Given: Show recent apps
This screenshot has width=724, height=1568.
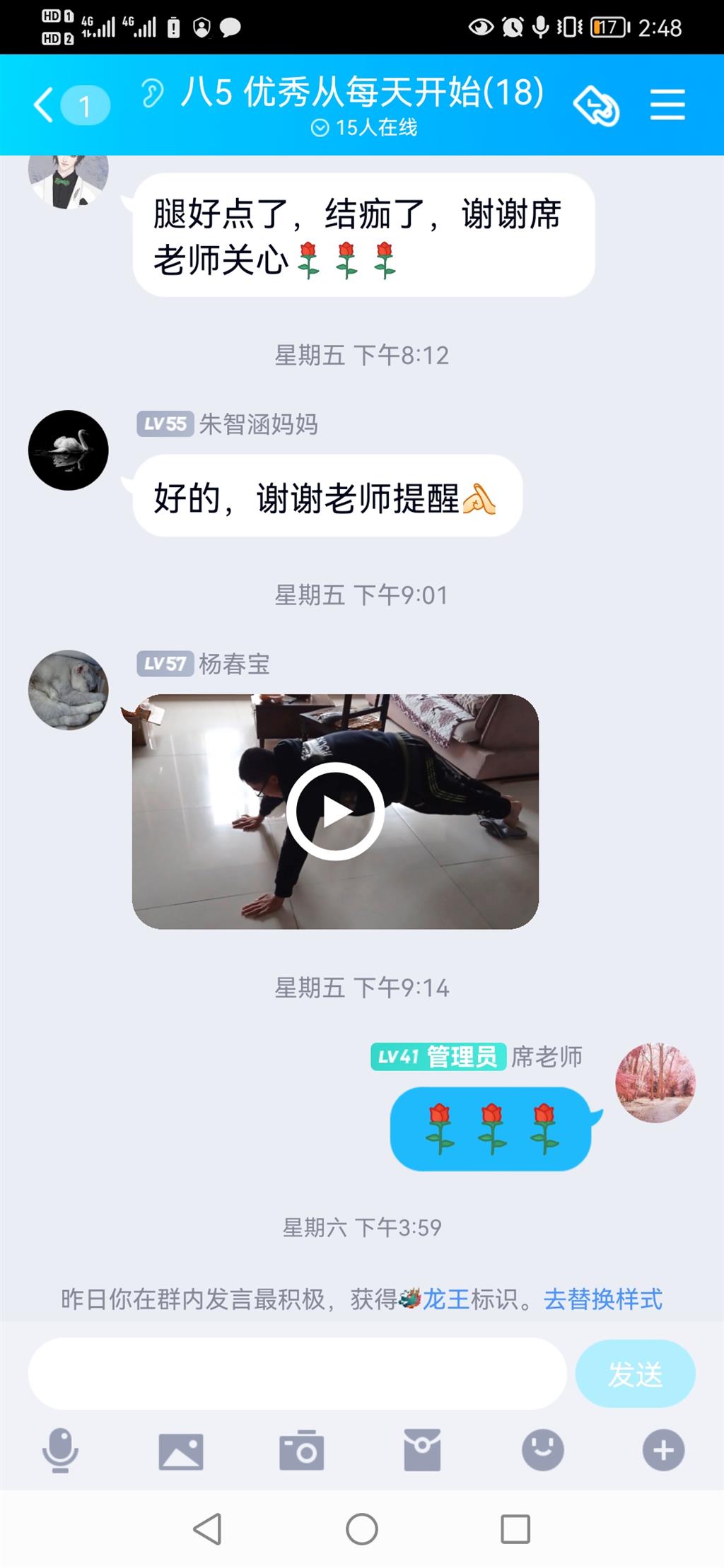Looking at the screenshot, I should [515, 1528].
